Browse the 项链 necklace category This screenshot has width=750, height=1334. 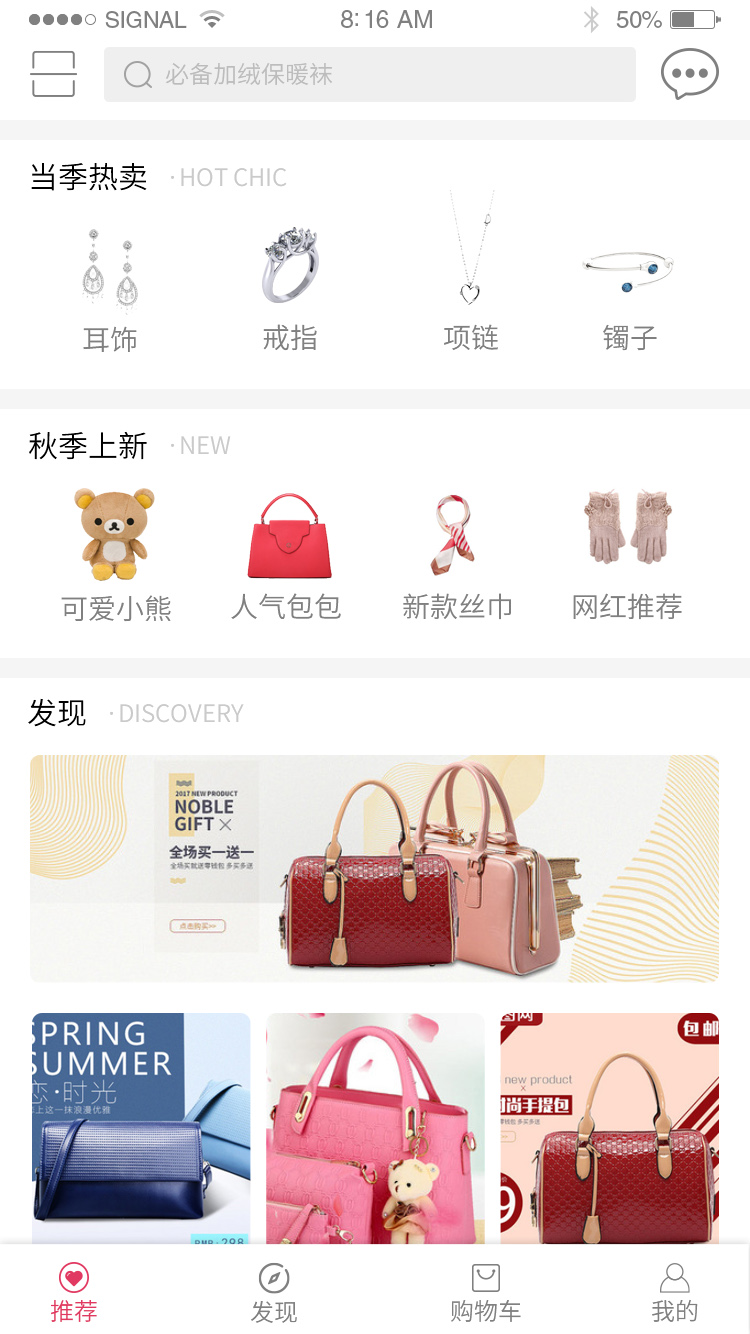(470, 288)
